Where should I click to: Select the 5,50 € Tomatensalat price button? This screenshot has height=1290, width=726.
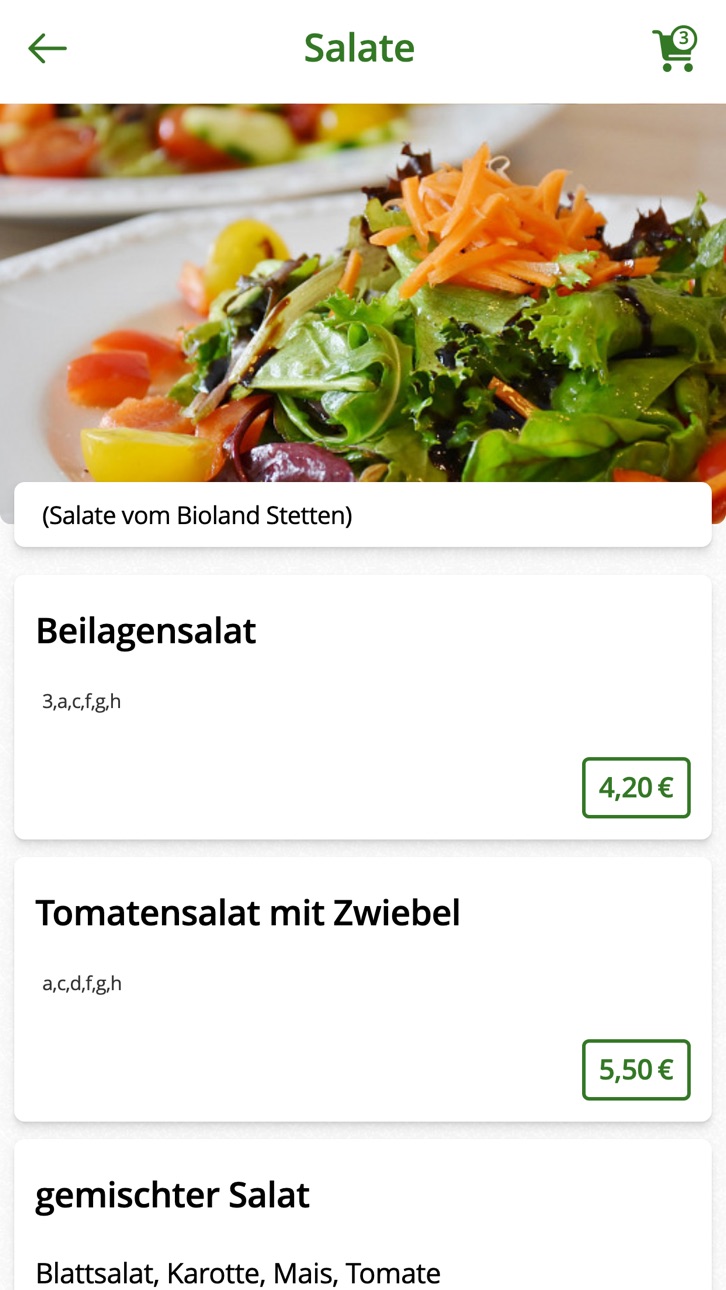(636, 1070)
